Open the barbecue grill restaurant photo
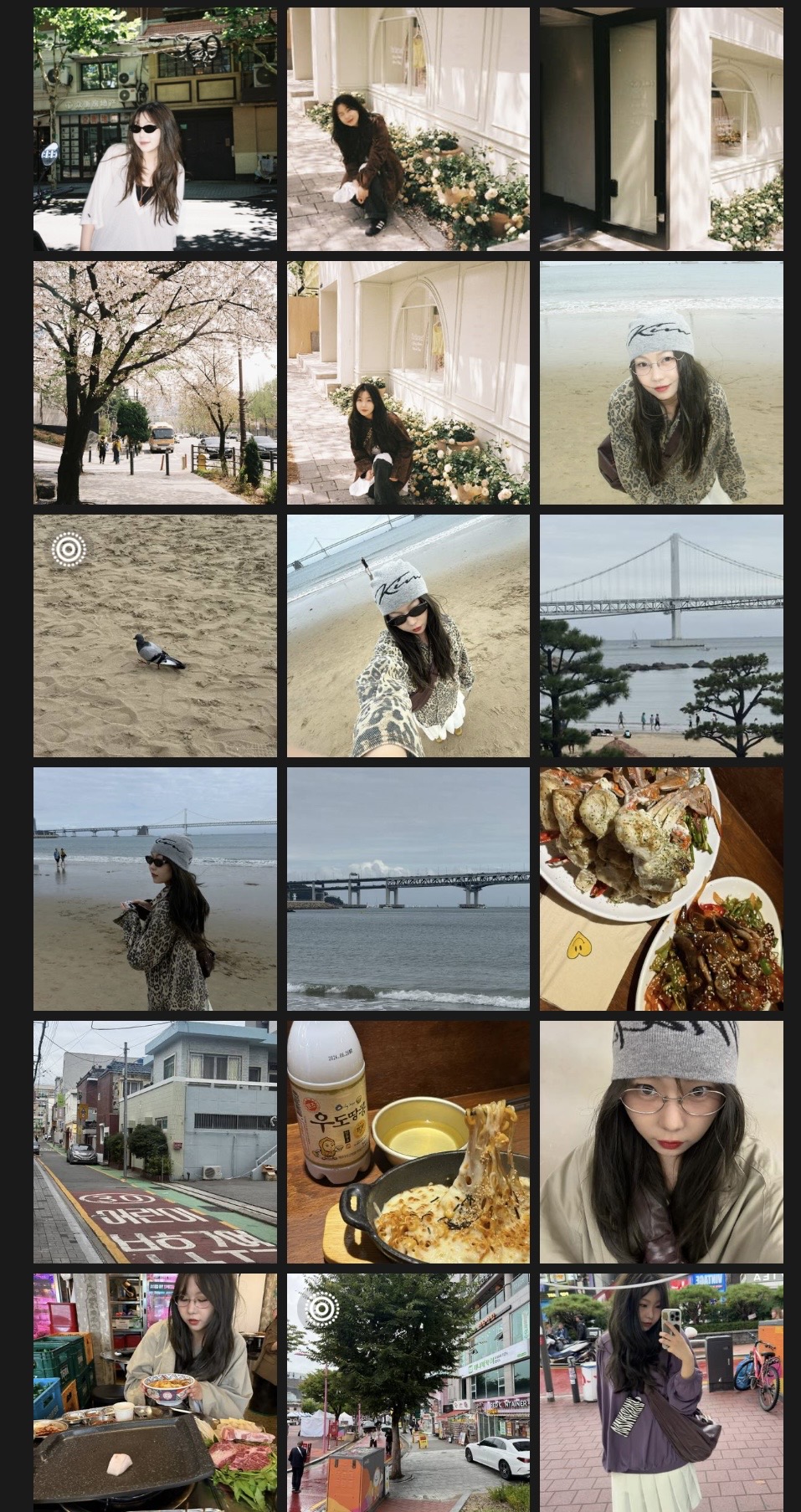Viewport: 801px width, 1512px height. 155,1393
